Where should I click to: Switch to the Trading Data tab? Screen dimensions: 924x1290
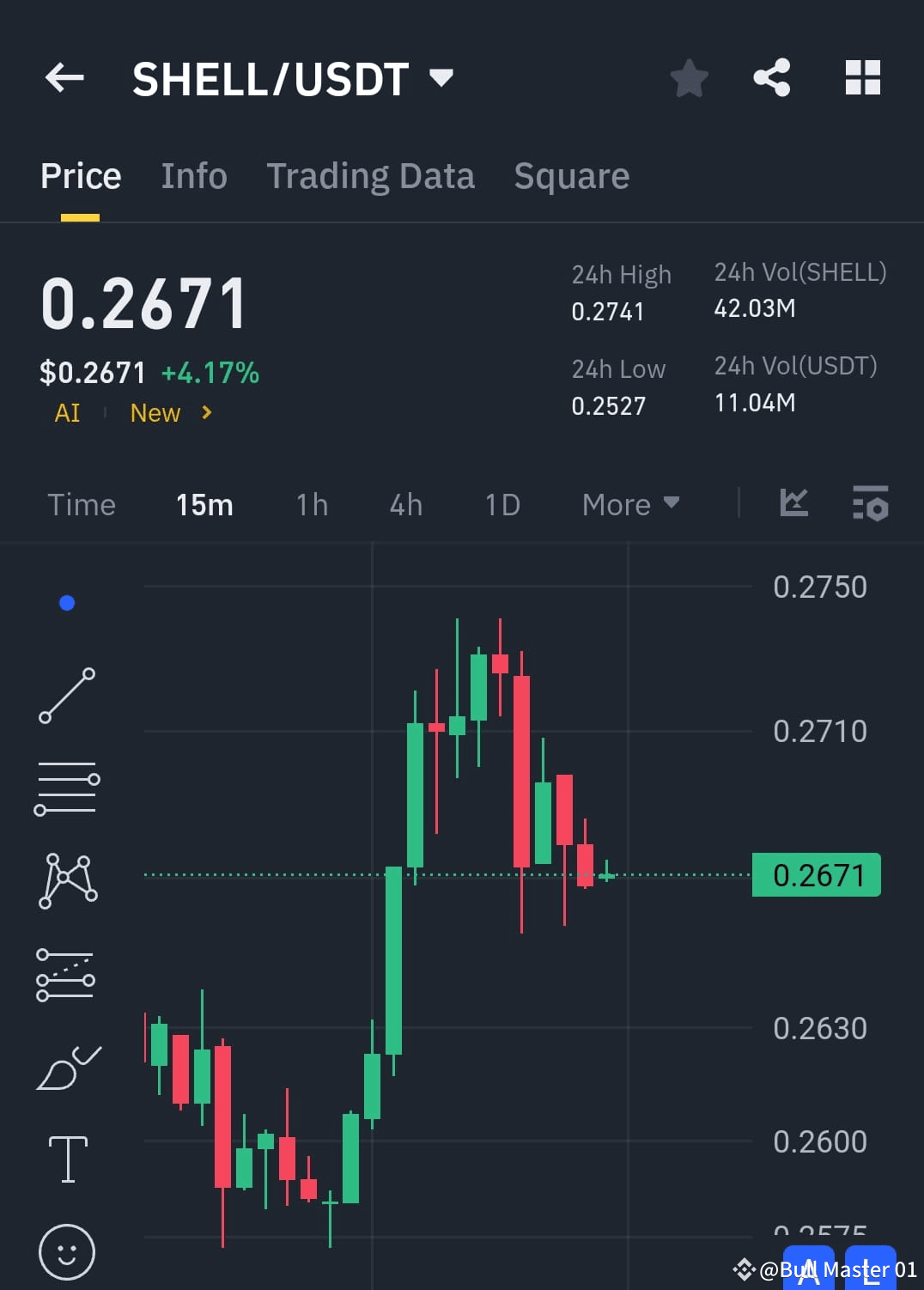(371, 175)
